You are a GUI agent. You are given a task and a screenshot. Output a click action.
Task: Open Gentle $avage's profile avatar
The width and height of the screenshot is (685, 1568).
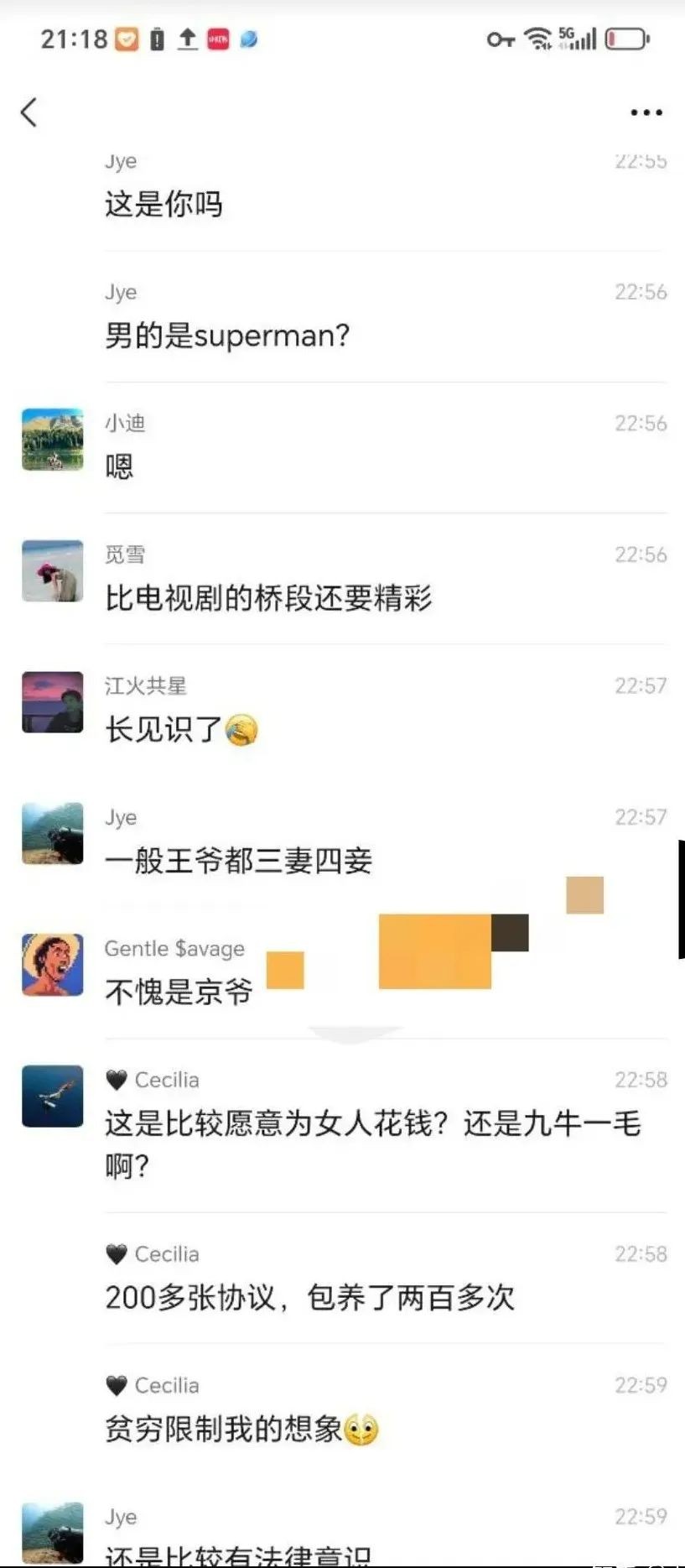(x=52, y=965)
